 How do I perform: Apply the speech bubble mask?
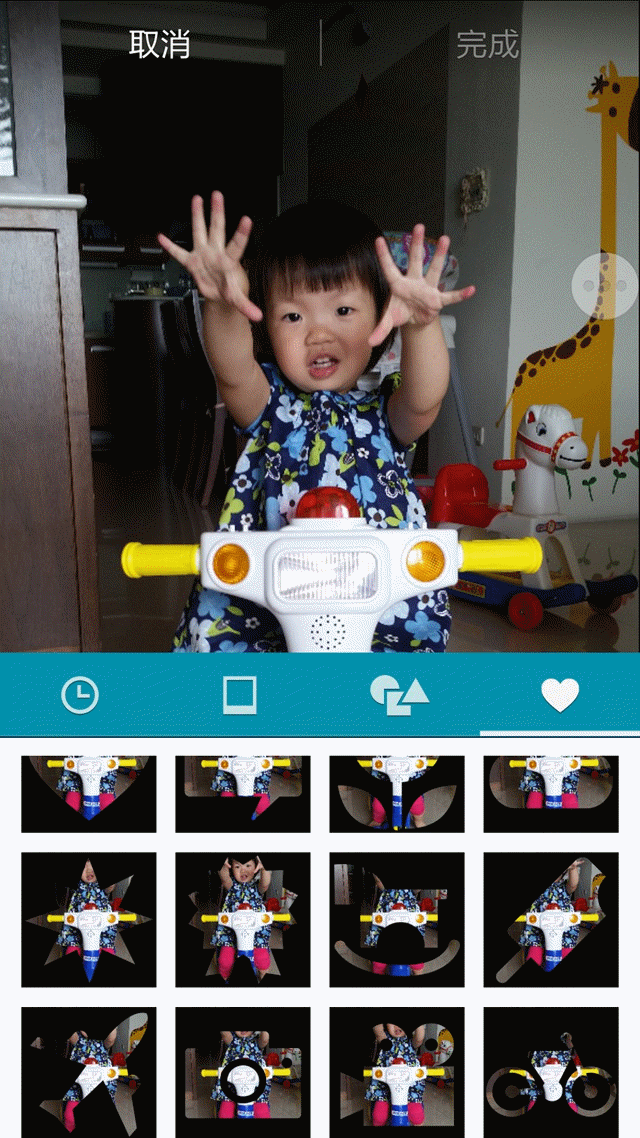[x=243, y=794]
